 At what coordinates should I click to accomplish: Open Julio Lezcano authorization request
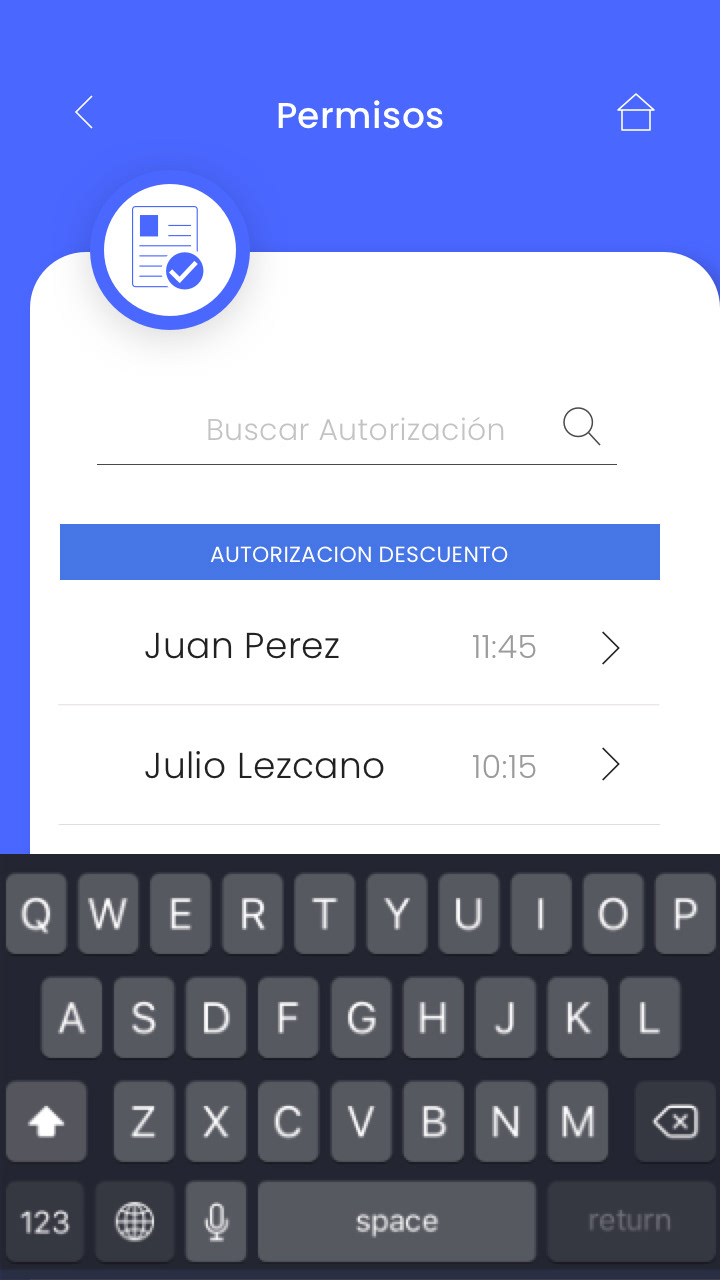pos(359,766)
